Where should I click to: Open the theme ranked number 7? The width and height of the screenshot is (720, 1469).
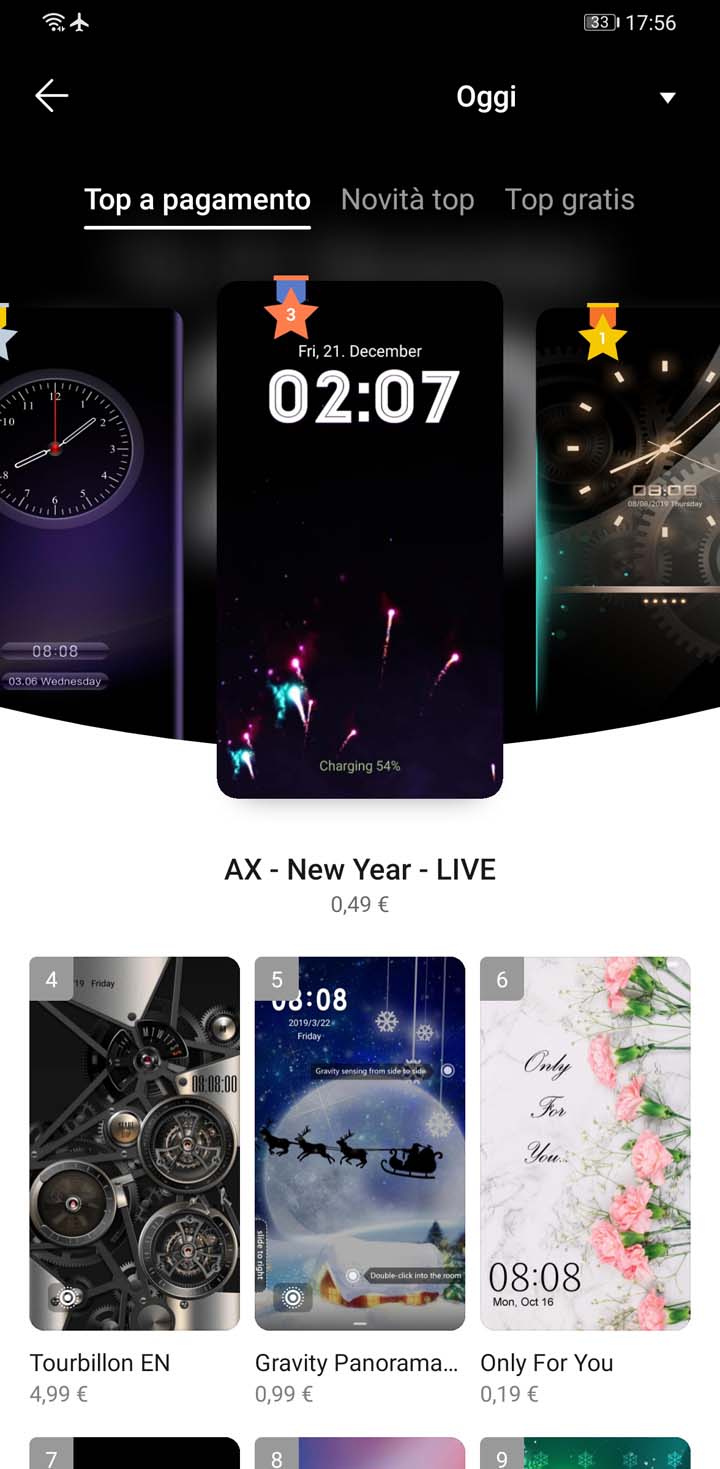pos(135,1453)
